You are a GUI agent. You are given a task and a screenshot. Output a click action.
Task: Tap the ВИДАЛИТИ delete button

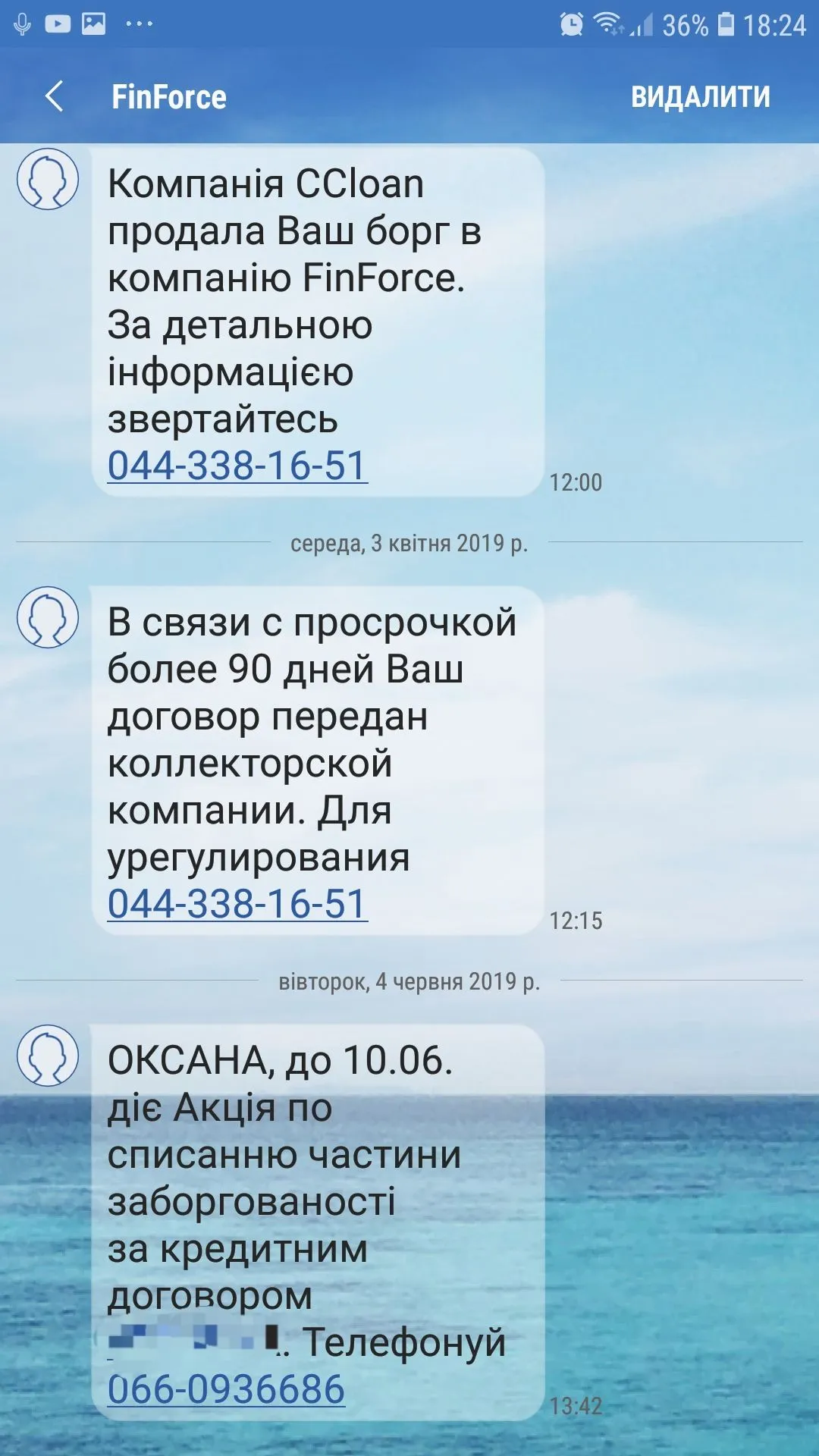700,97
